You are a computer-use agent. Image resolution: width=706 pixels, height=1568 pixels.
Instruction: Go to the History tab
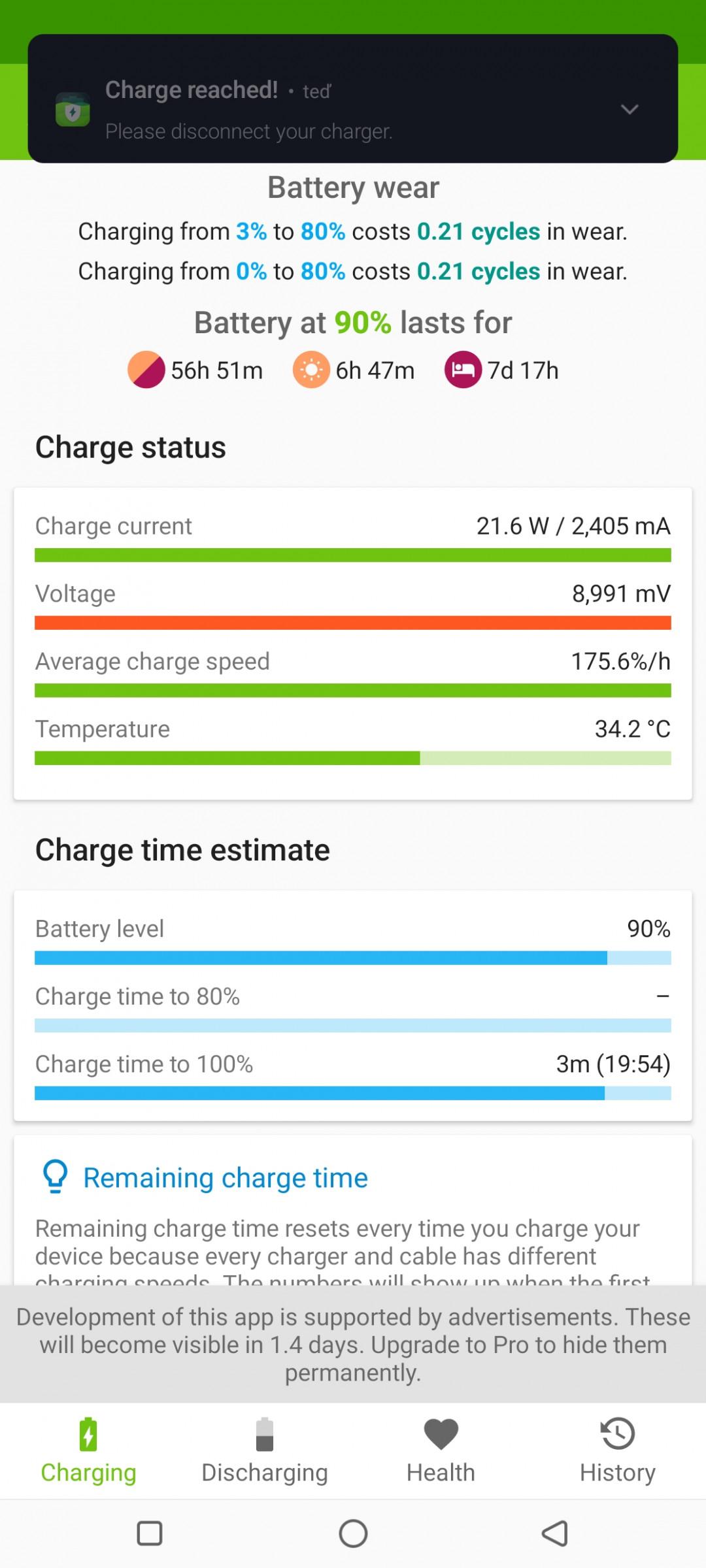[618, 1450]
